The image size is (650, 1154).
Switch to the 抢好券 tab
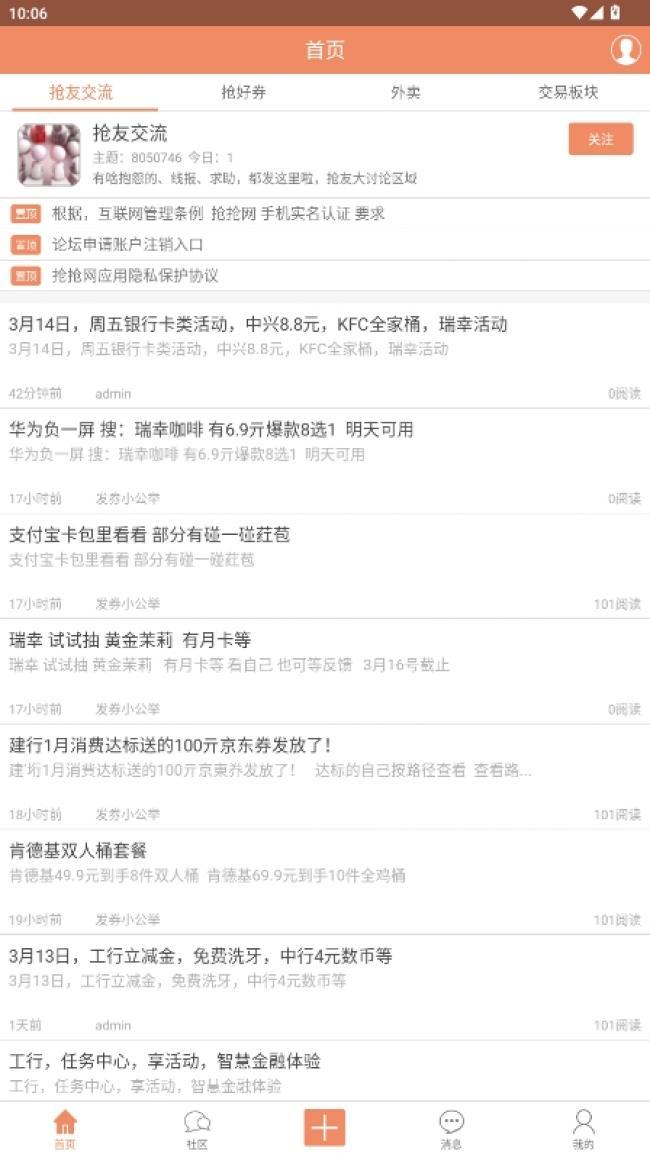243,92
